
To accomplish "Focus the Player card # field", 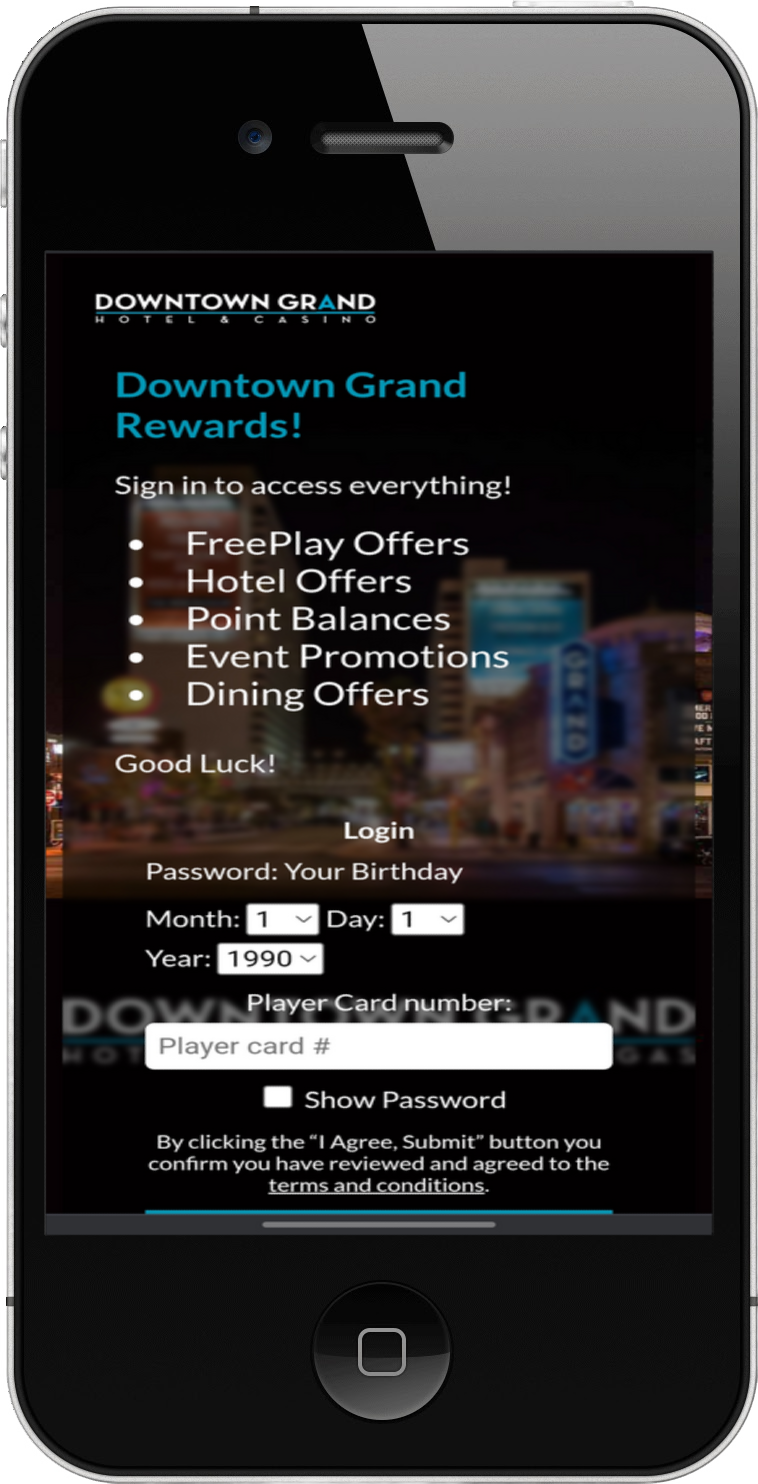I will click(378, 1046).
